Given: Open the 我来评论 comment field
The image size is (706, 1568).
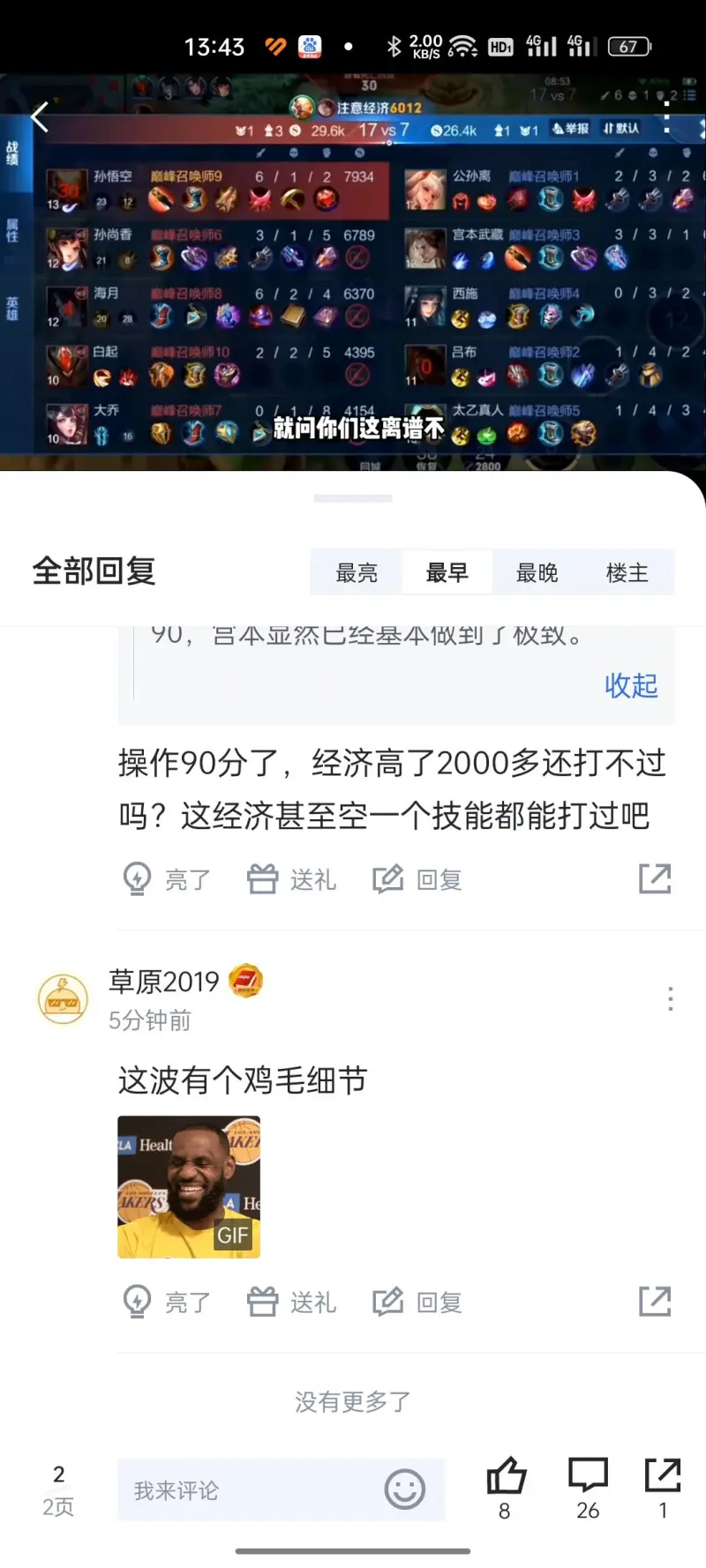Looking at the screenshot, I should coord(247,1490).
